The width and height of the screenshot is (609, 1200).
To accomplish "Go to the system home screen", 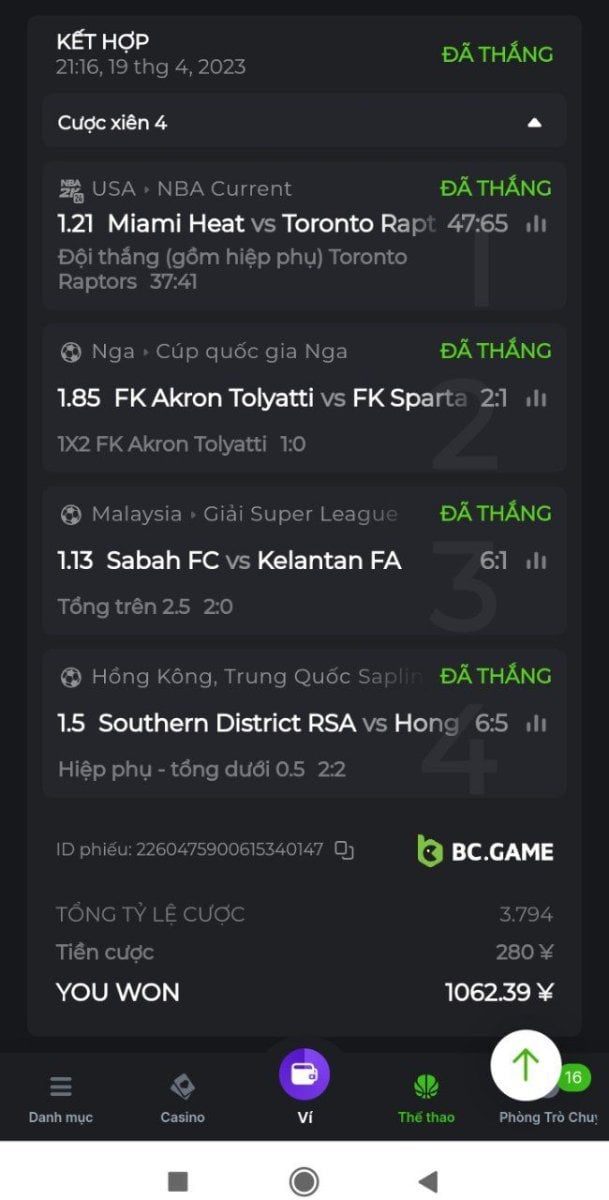I will click(x=304, y=1181).
